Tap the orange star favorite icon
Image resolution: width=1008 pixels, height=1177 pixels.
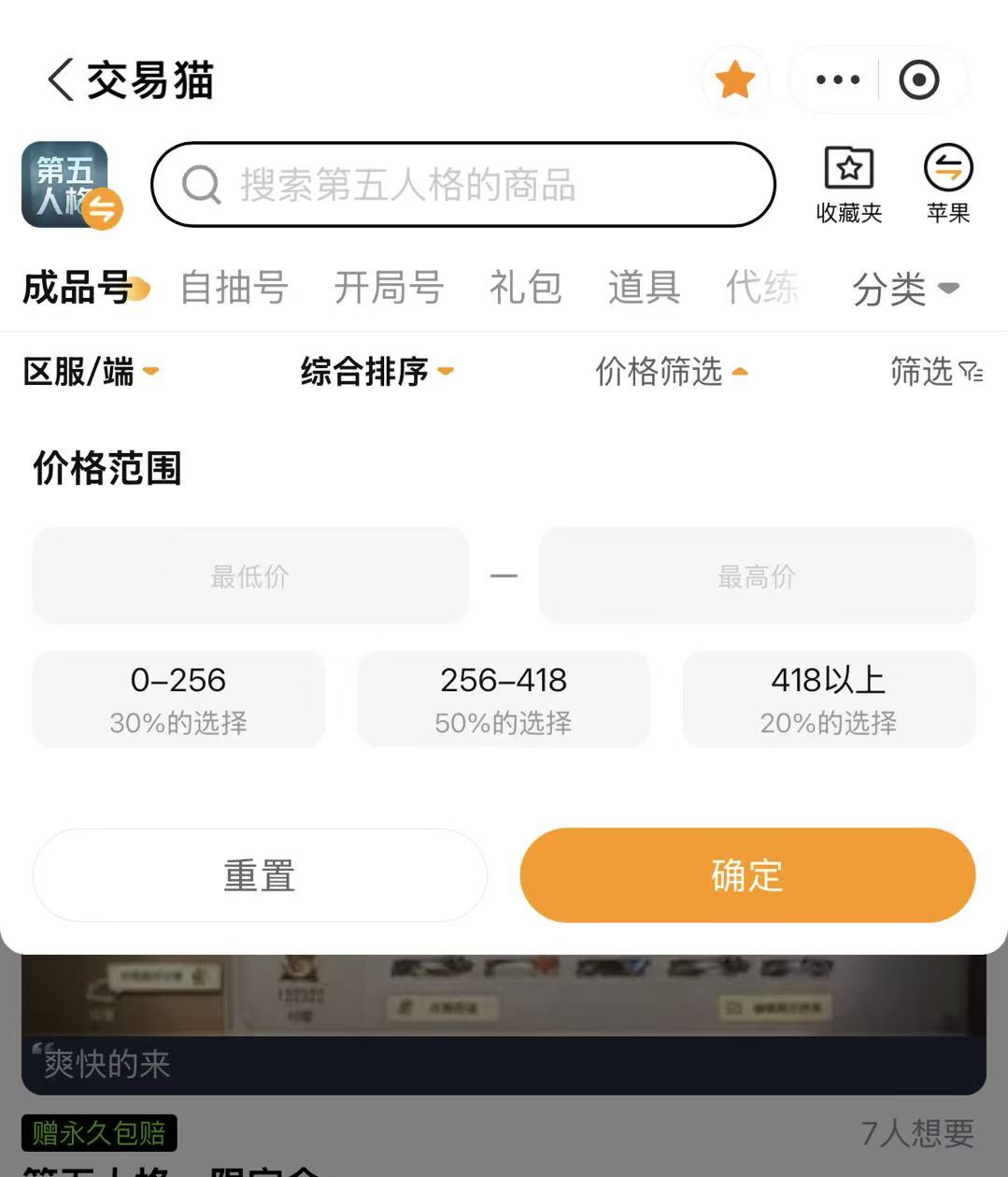pyautogui.click(x=735, y=79)
